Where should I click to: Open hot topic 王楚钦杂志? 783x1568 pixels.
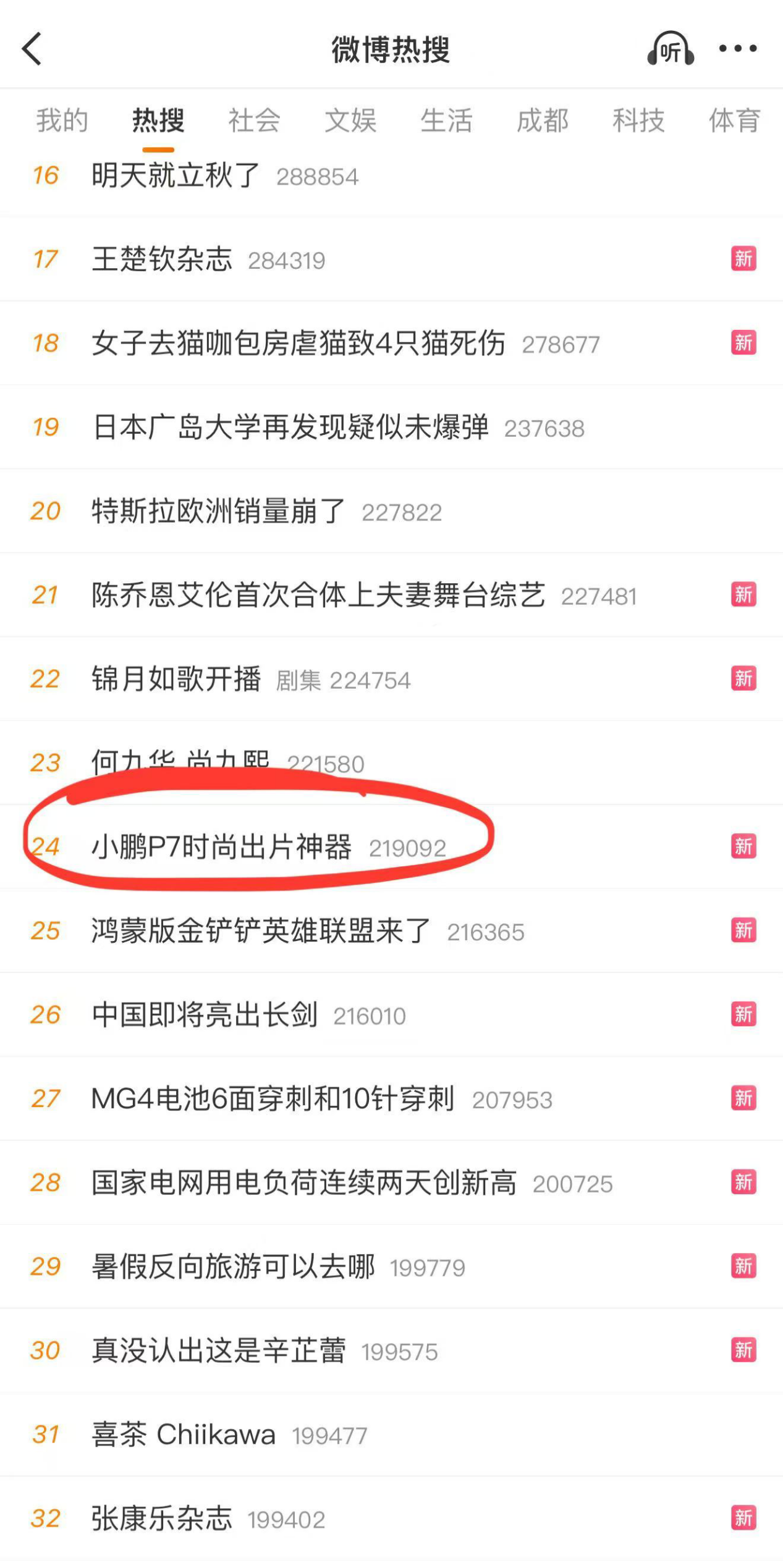click(162, 259)
